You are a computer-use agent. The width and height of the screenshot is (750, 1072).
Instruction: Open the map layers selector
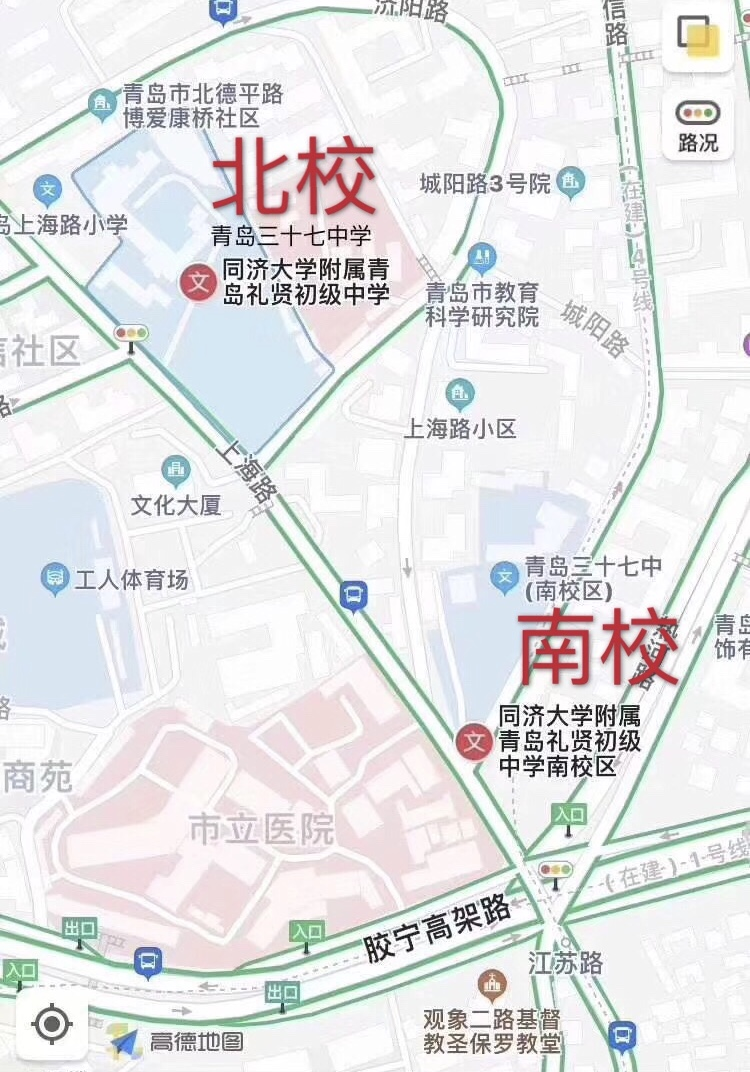[x=698, y=37]
